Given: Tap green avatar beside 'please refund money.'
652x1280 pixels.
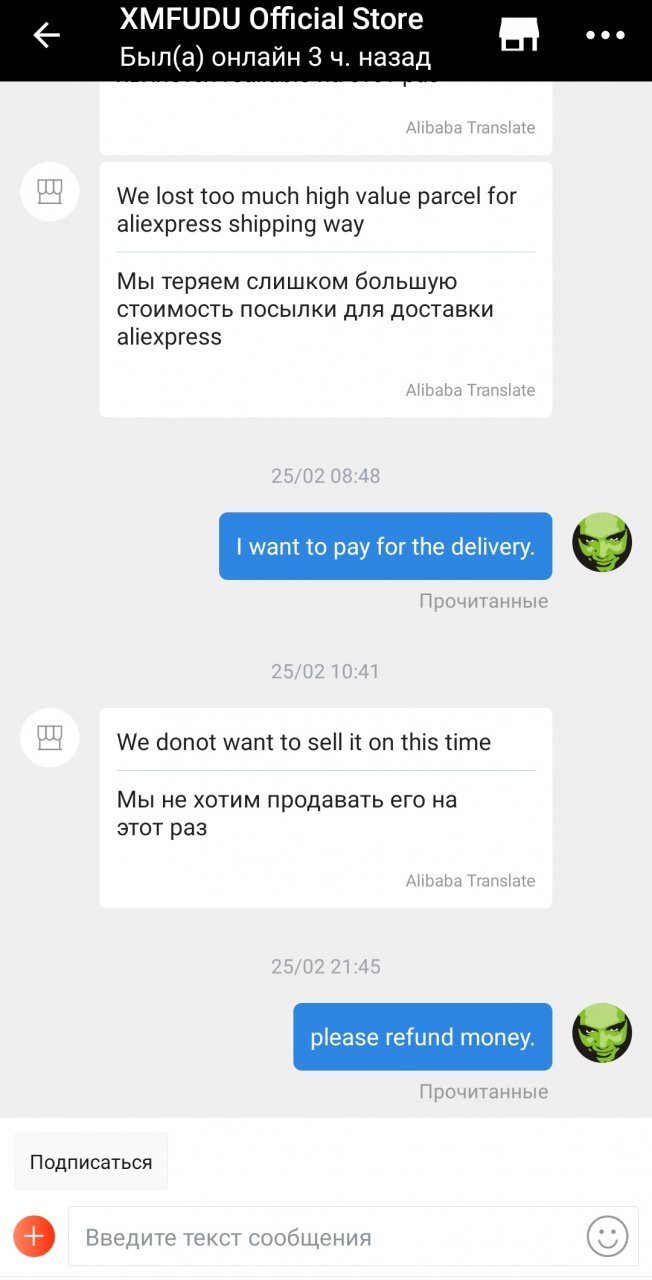Looking at the screenshot, I should click(602, 1033).
